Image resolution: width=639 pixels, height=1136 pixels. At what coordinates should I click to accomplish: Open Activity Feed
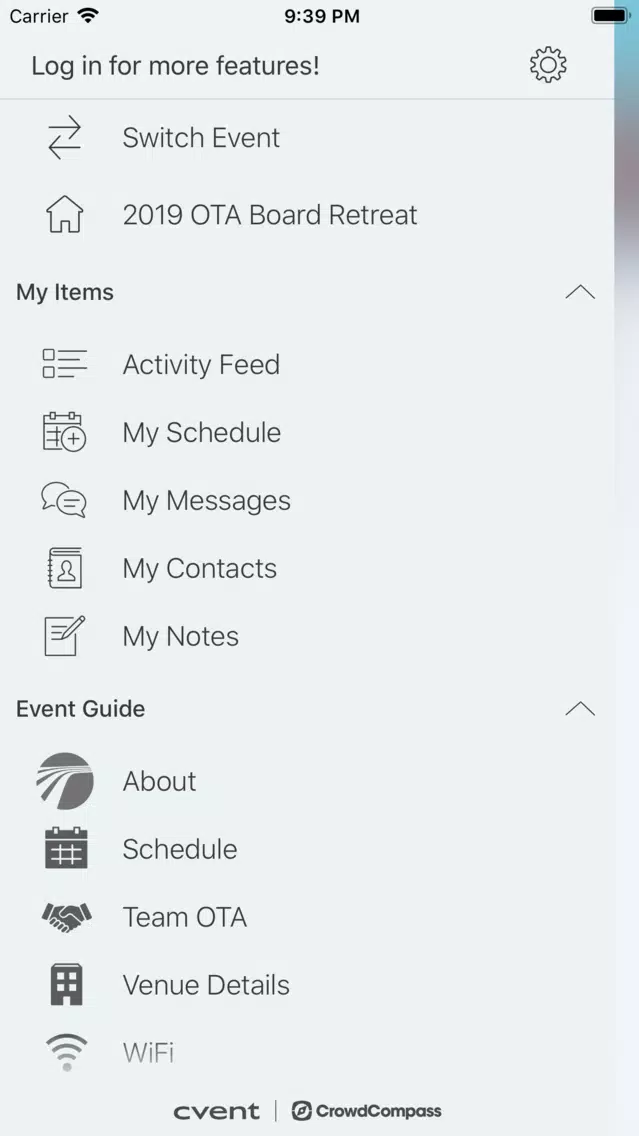coord(307,364)
